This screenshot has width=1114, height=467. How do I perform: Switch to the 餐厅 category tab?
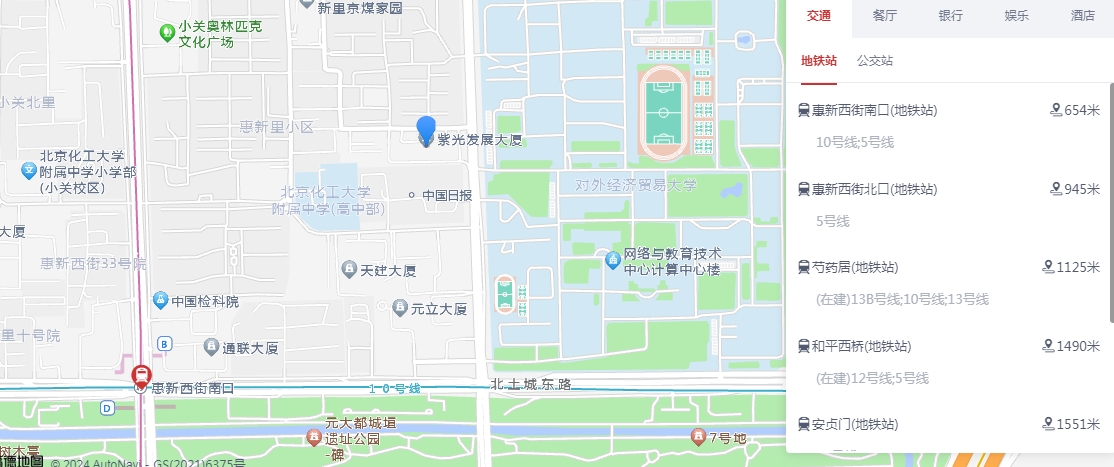(x=884, y=16)
